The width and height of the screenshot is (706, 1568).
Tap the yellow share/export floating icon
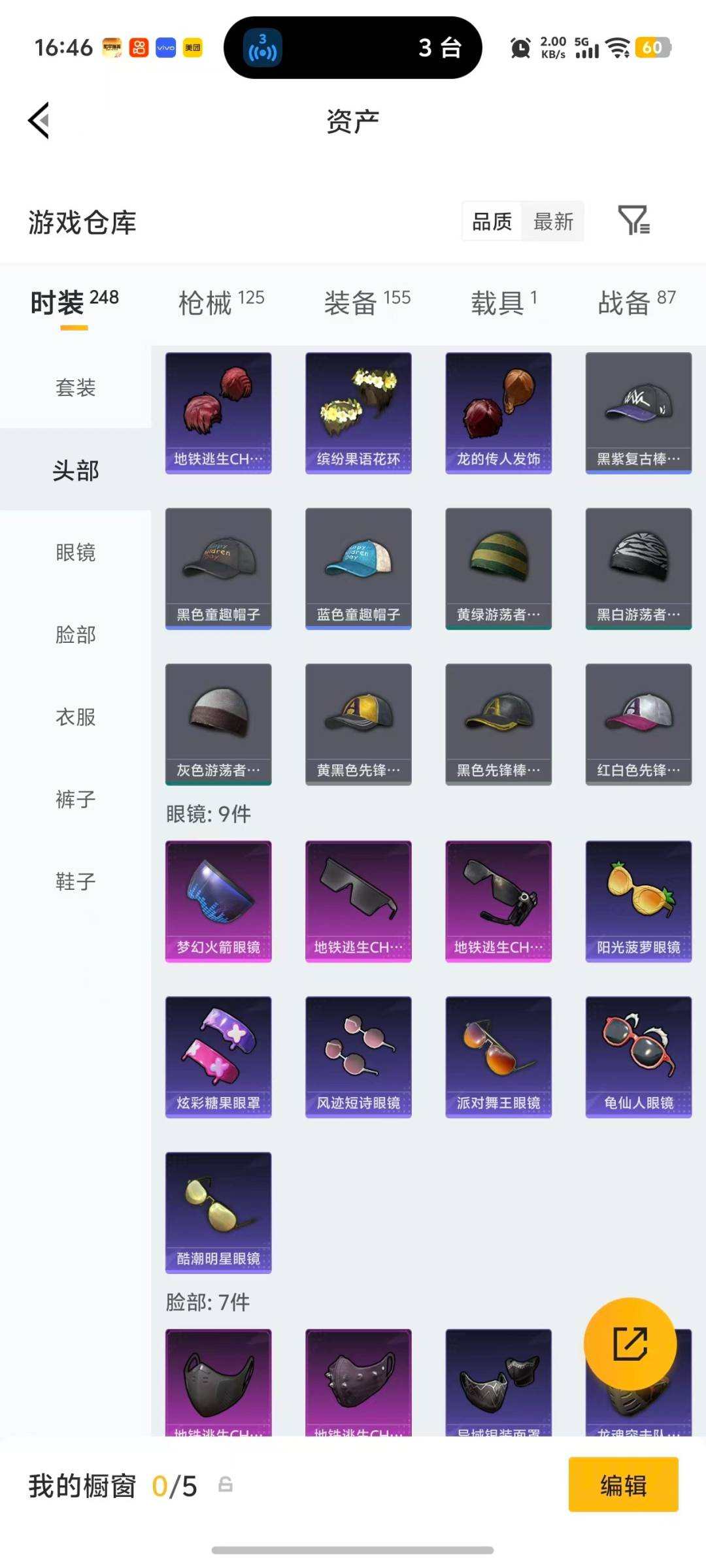tap(630, 1344)
